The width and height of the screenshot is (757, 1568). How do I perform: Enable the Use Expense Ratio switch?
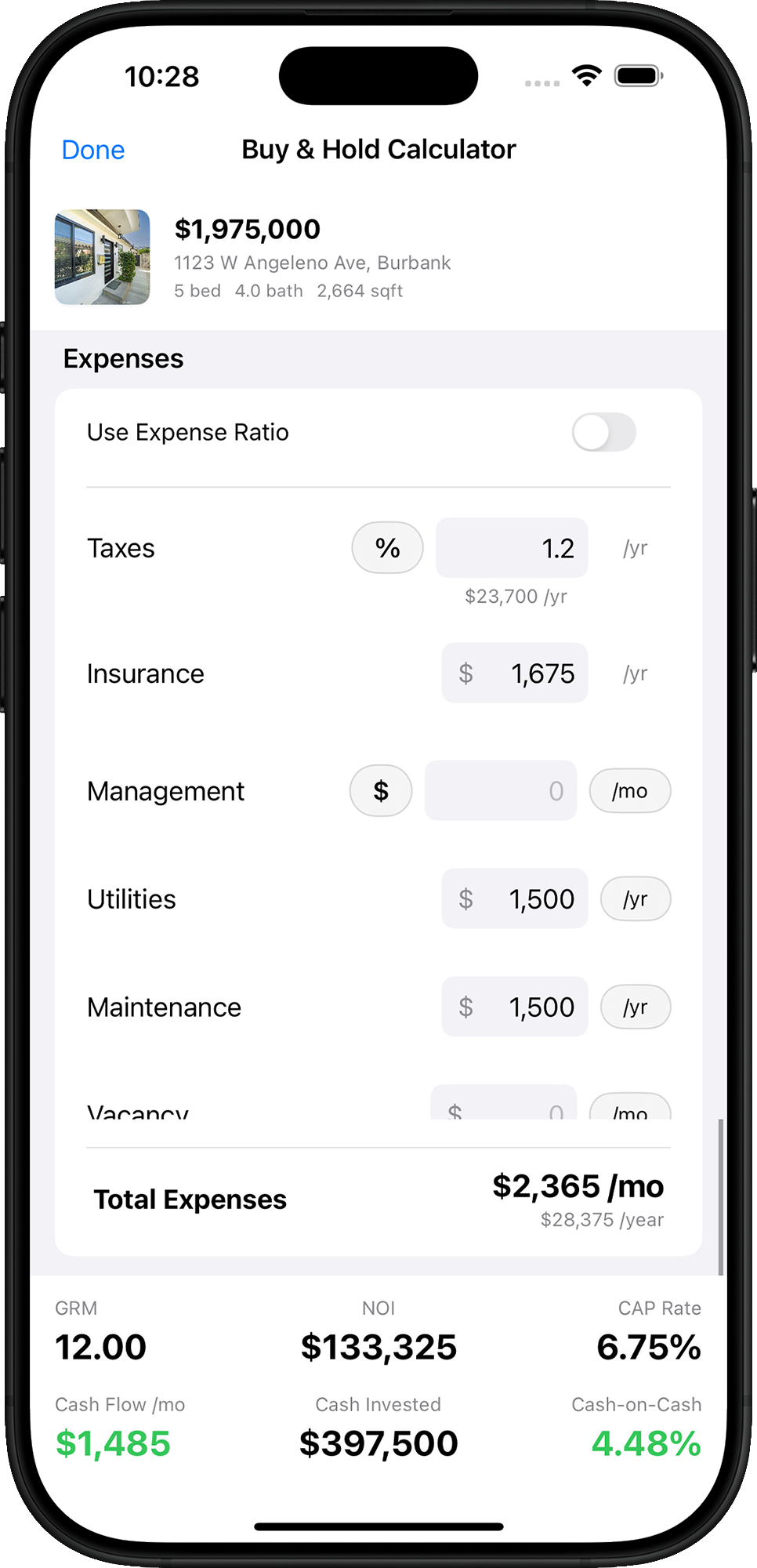point(603,432)
